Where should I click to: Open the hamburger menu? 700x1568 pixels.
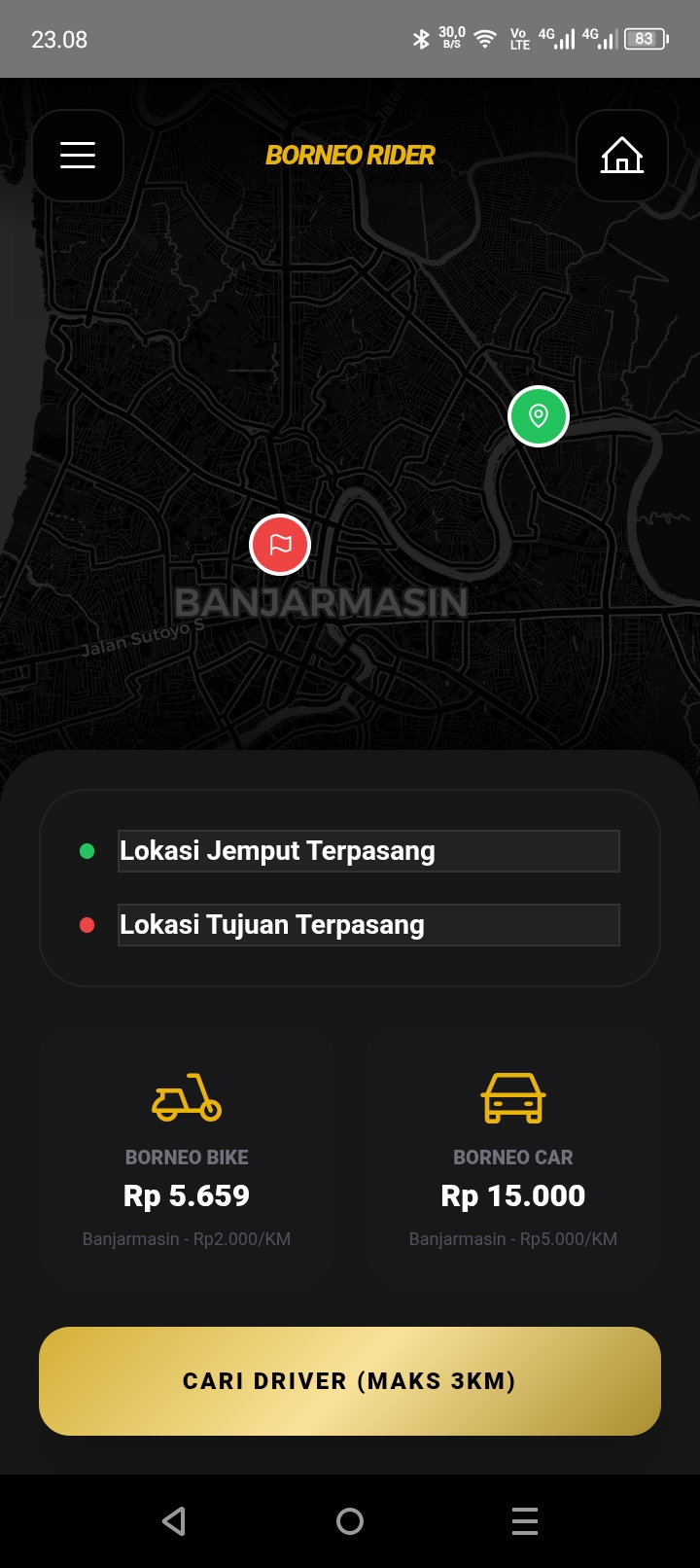click(x=78, y=156)
